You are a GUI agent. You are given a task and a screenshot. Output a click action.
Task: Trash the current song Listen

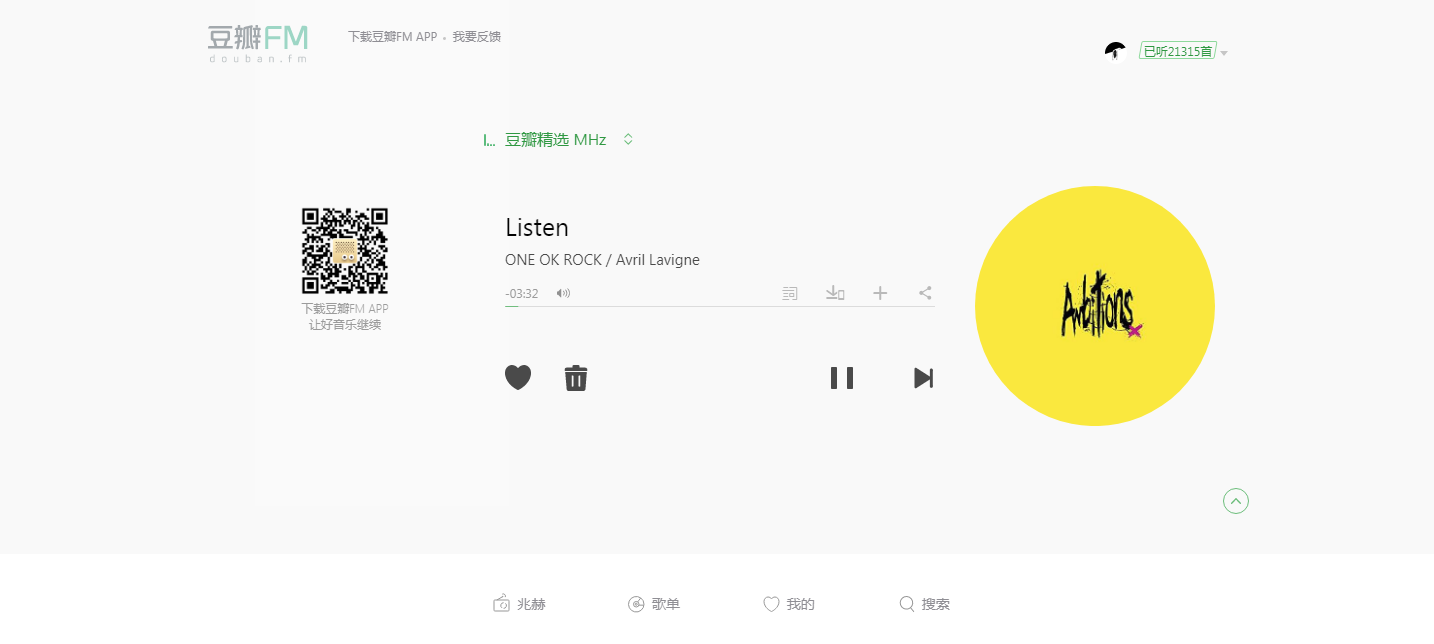coord(576,378)
